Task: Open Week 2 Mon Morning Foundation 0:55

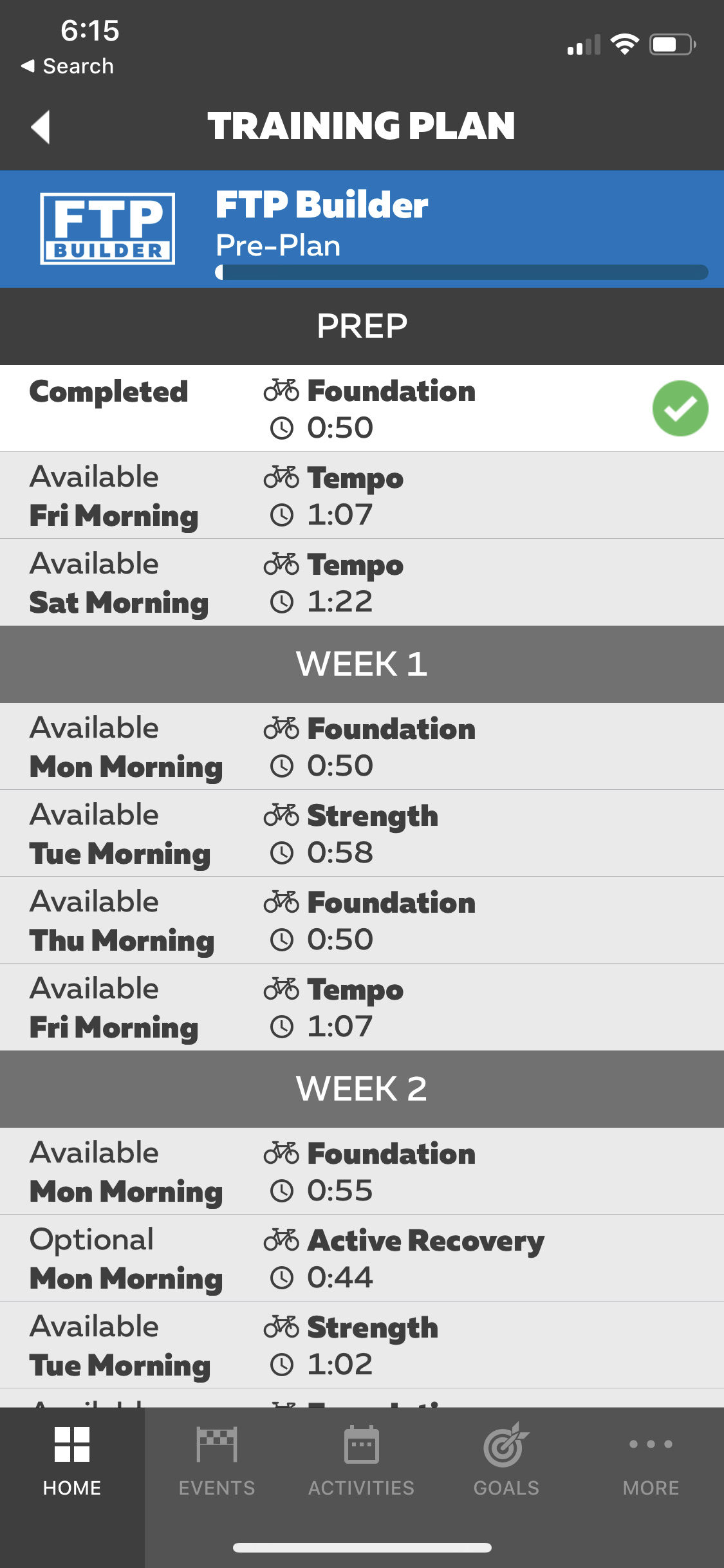Action: pyautogui.click(x=362, y=1171)
